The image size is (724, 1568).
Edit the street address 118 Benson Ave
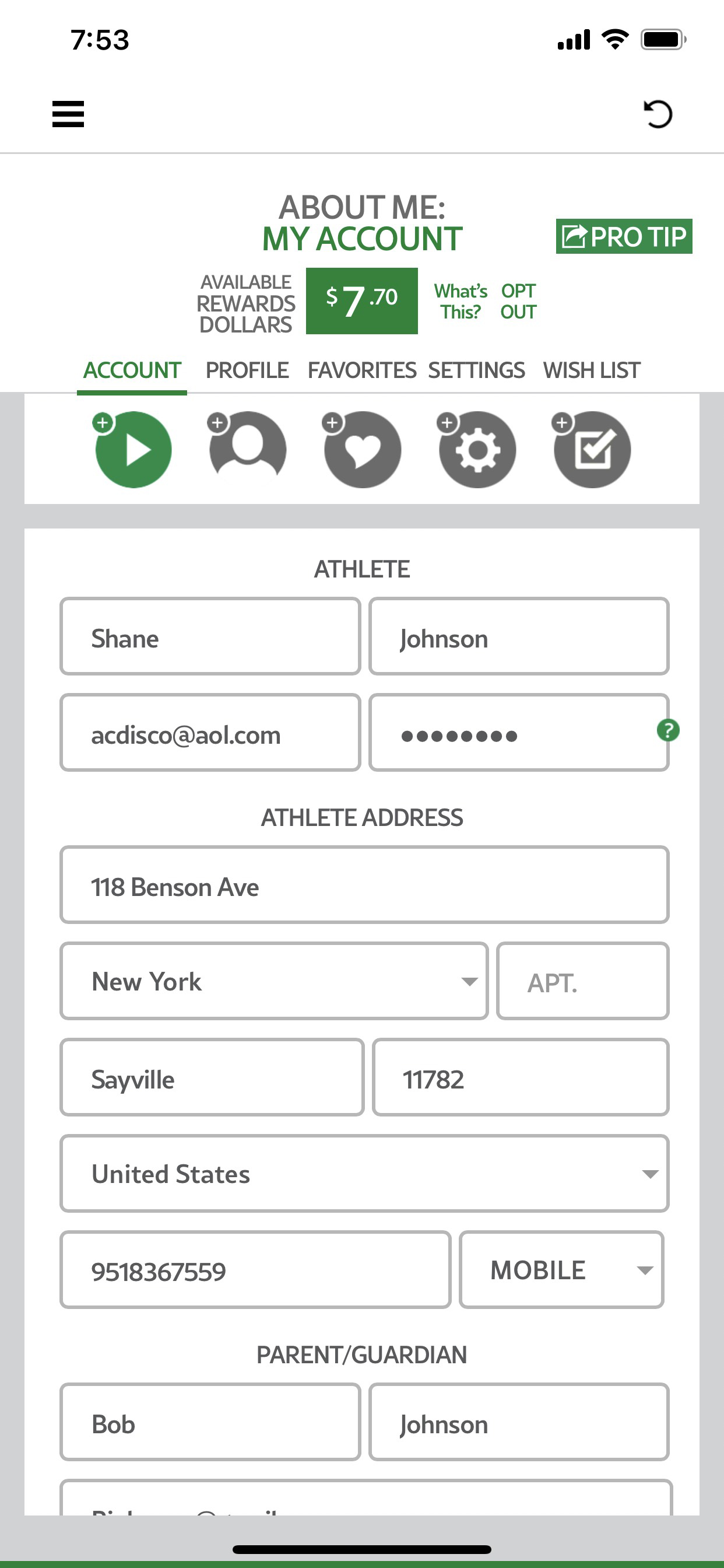coord(364,885)
